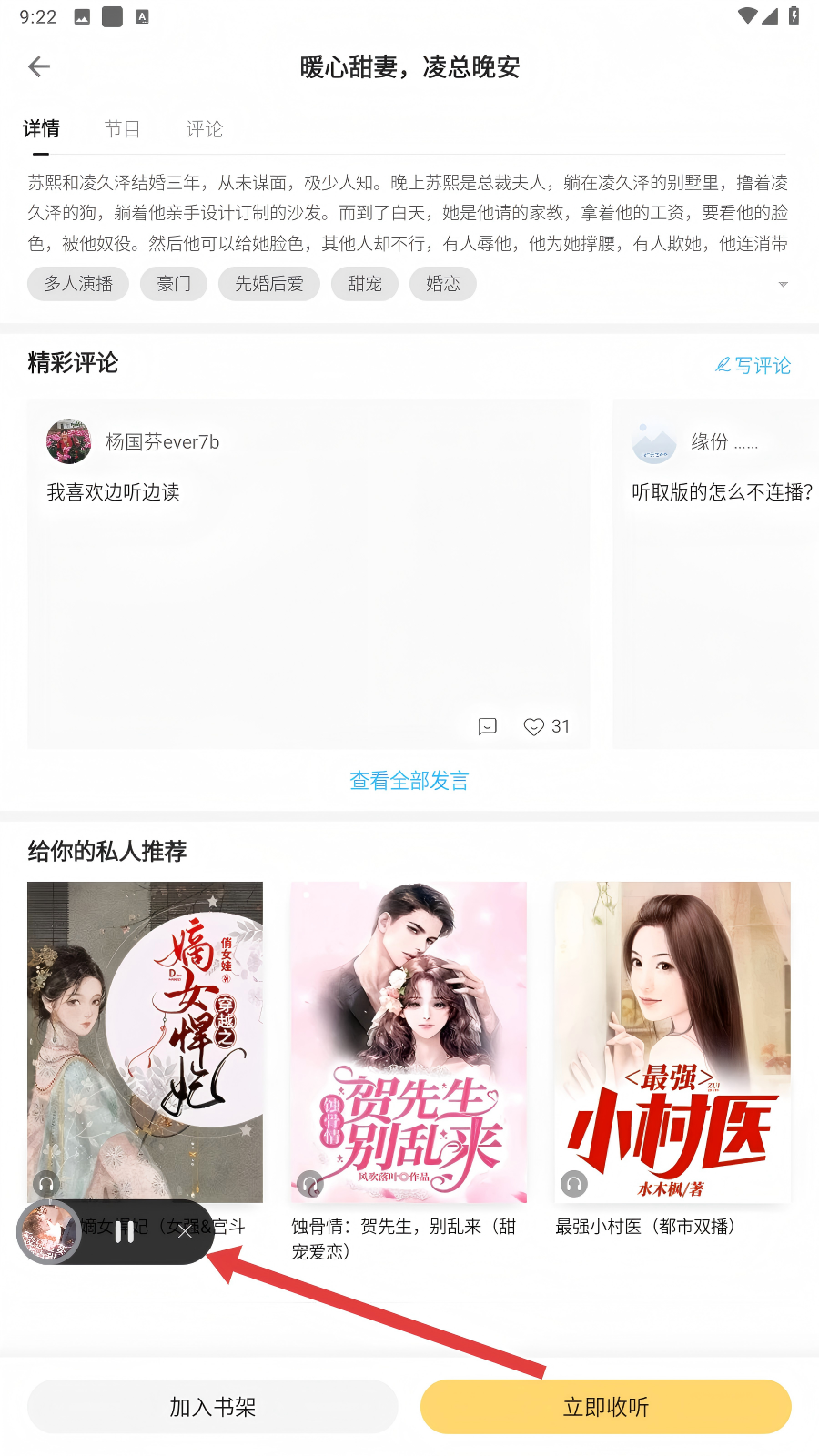Image resolution: width=819 pixels, height=1456 pixels.
Task: Tap 写评论 to write a review
Action: pyautogui.click(x=753, y=365)
